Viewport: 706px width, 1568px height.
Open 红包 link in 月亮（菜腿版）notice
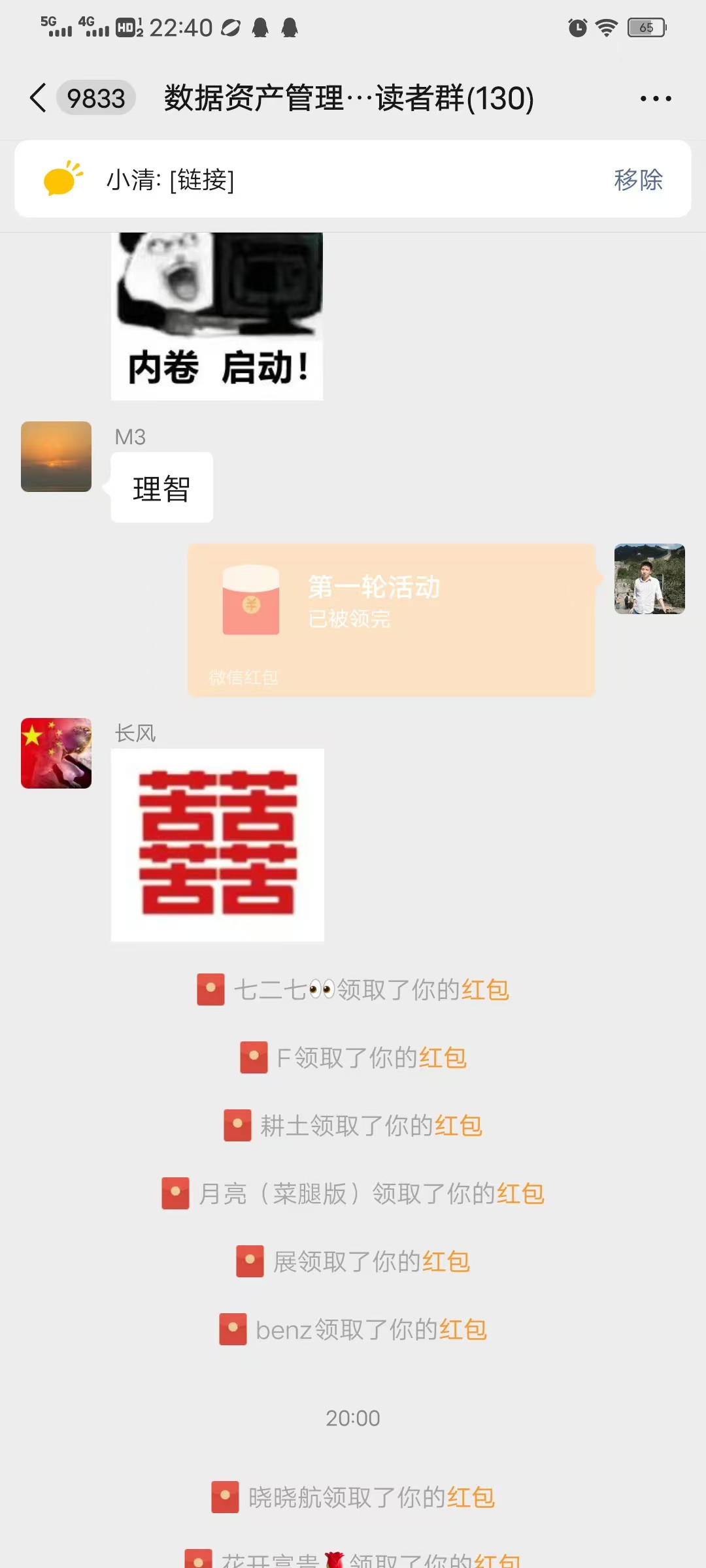coord(520,1194)
